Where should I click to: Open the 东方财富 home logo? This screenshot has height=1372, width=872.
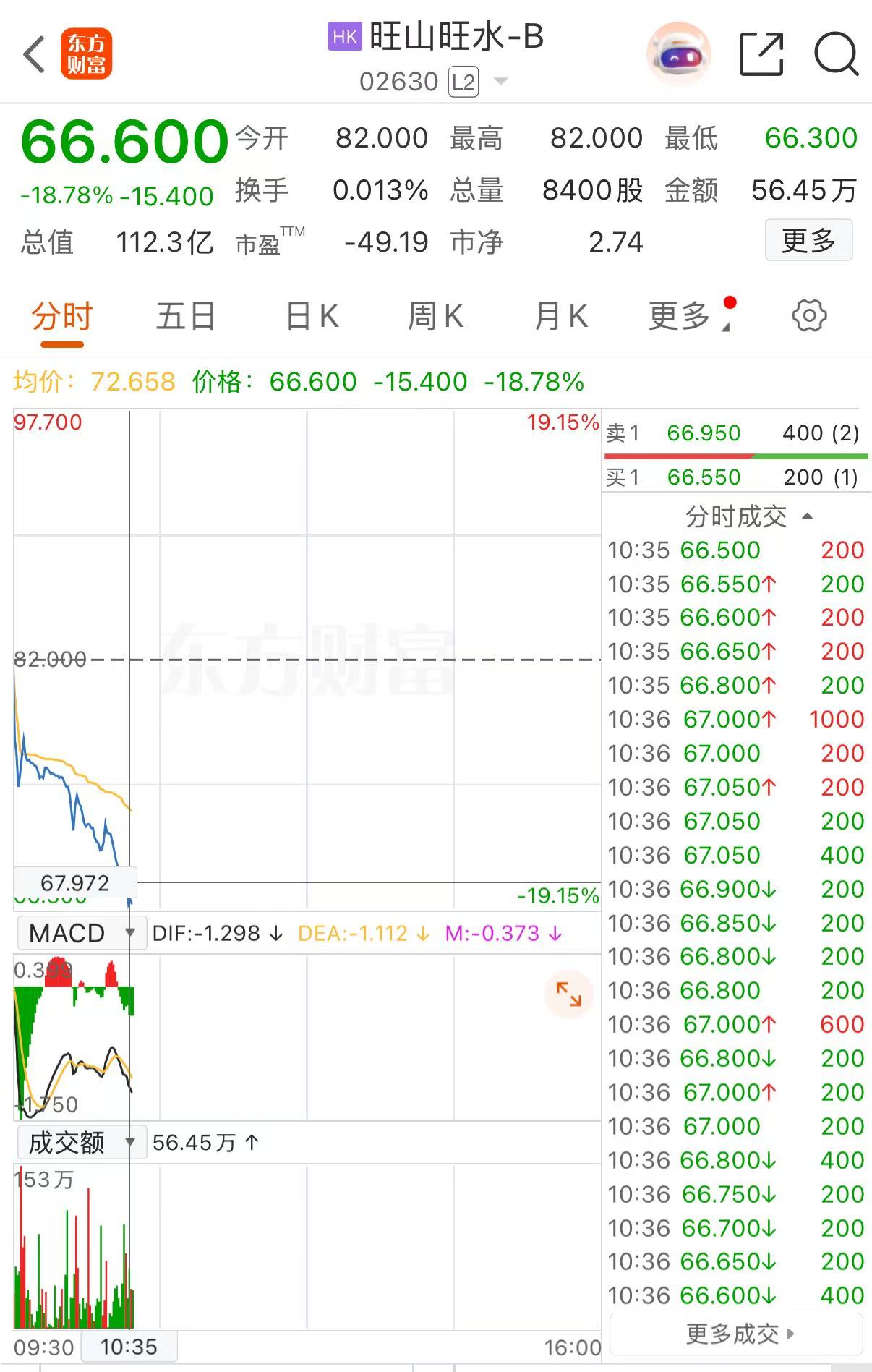click(86, 54)
